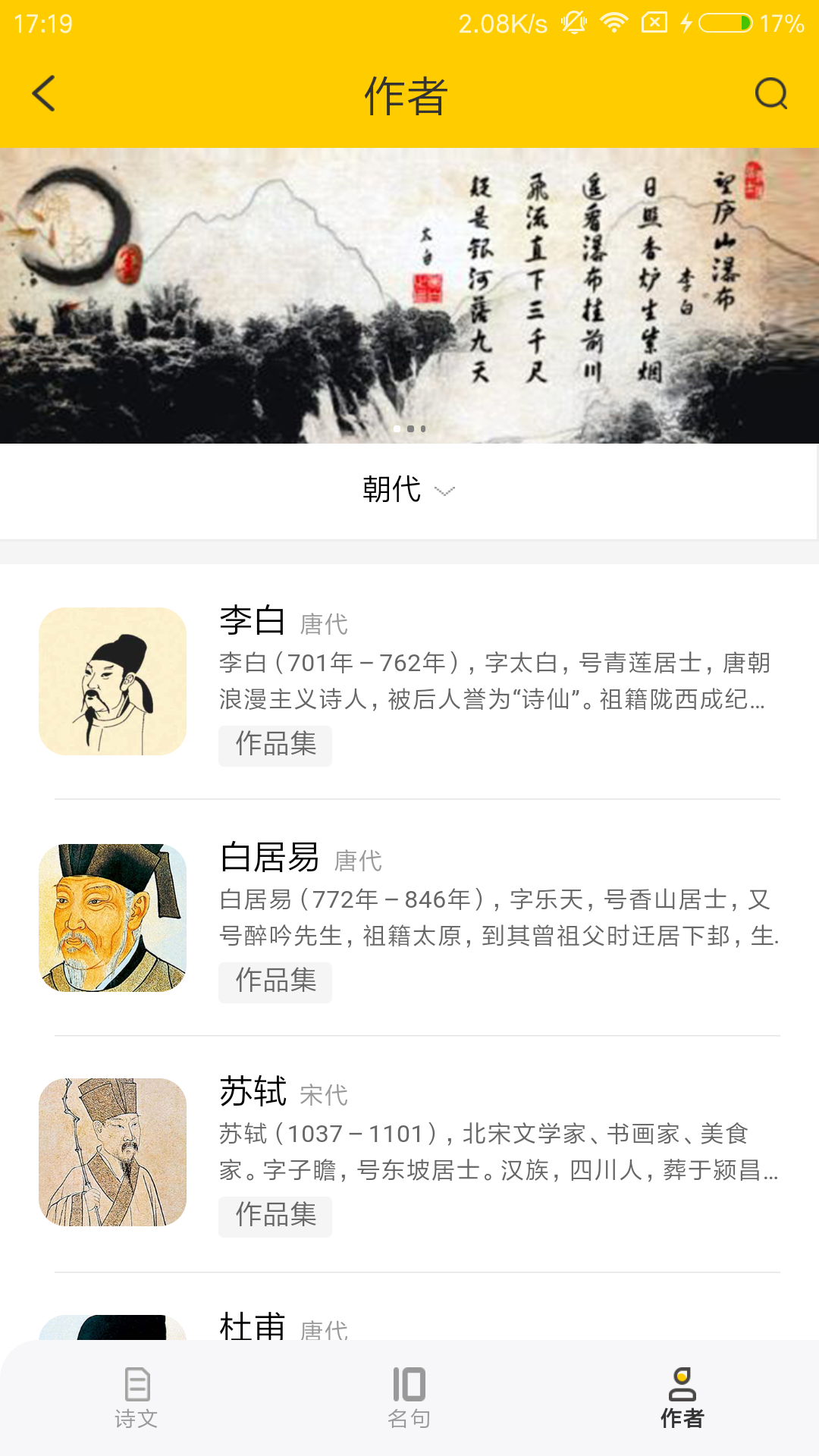View 作品集 for 白居易

coord(275,981)
